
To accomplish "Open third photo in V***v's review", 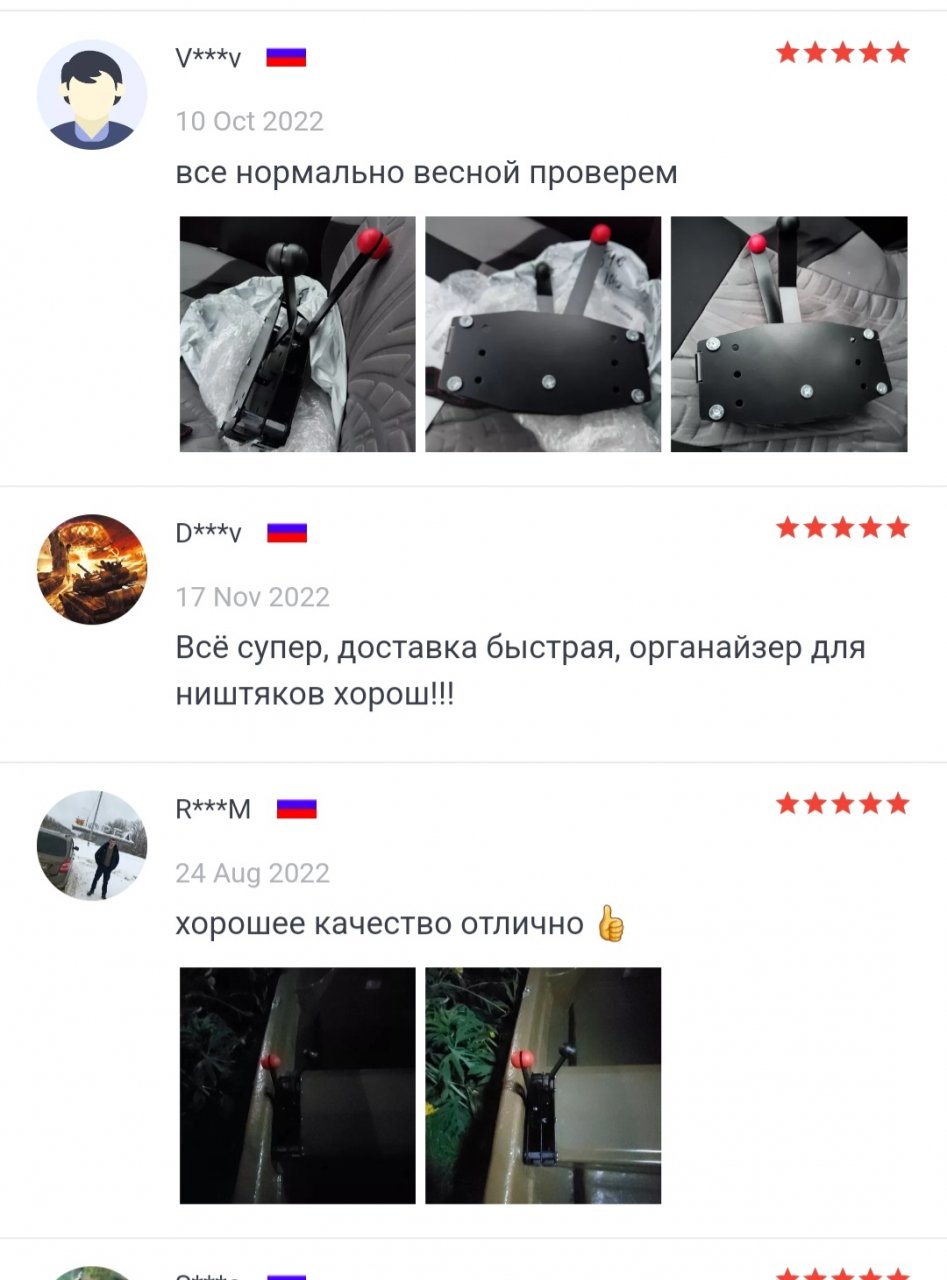I will pos(789,334).
